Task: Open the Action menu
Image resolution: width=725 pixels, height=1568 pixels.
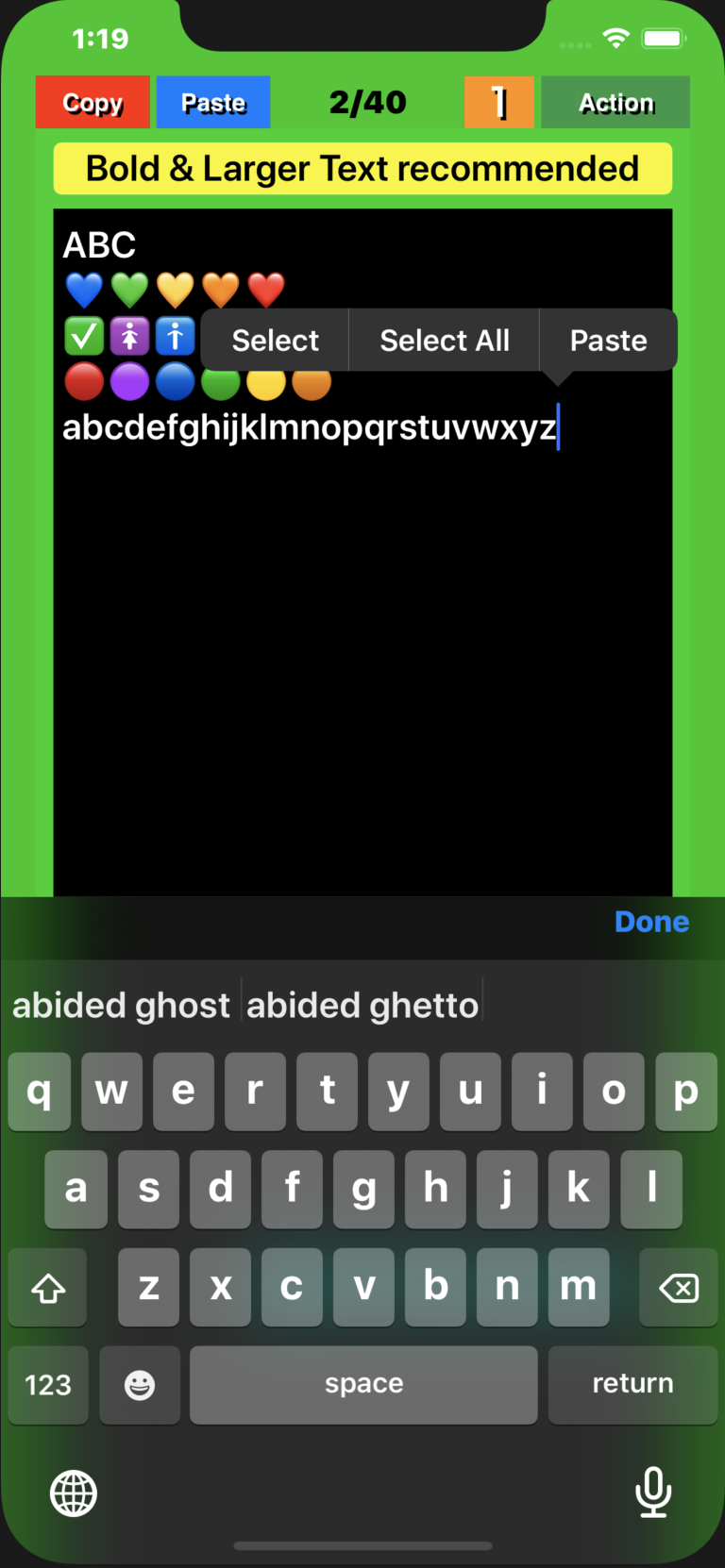Action: (615, 102)
